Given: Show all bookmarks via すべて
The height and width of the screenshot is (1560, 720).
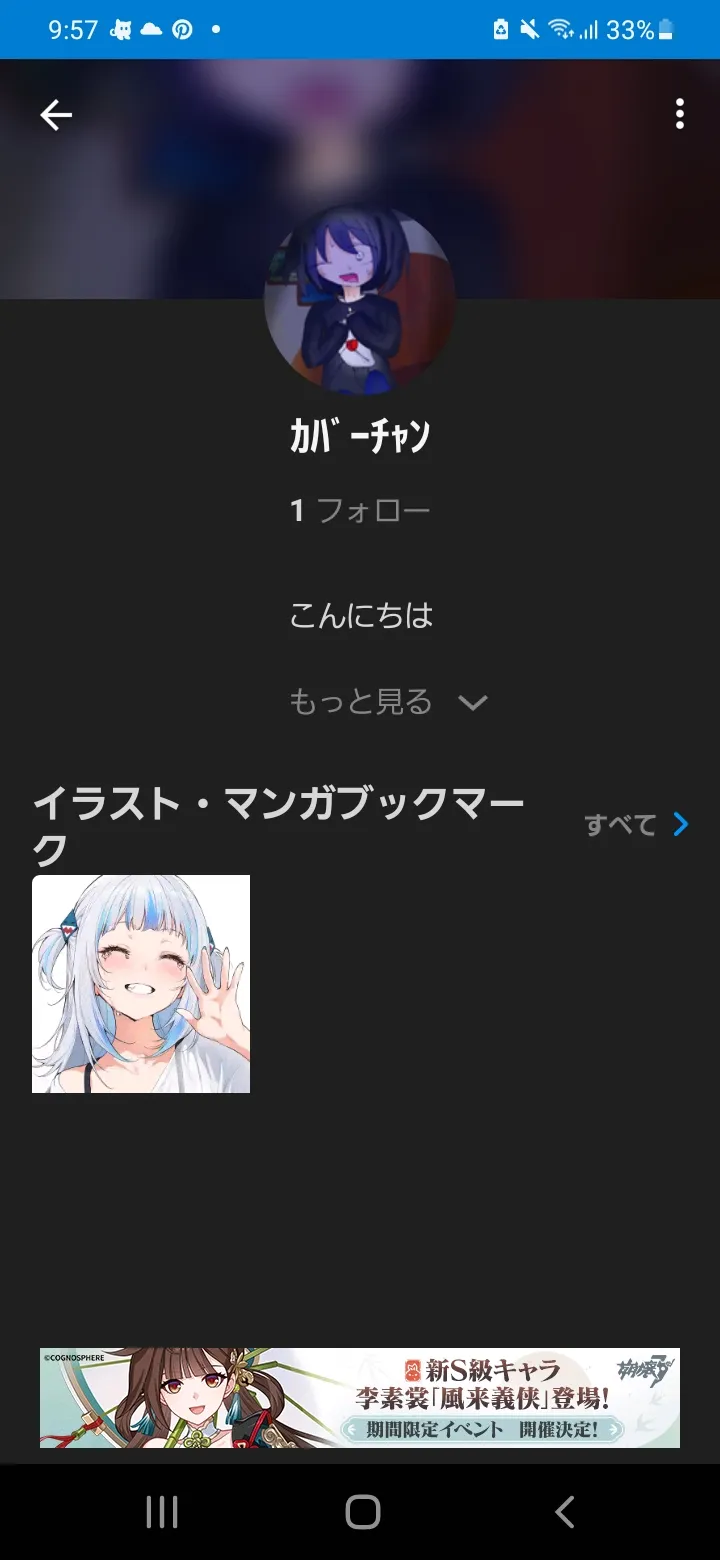Looking at the screenshot, I should tap(637, 825).
